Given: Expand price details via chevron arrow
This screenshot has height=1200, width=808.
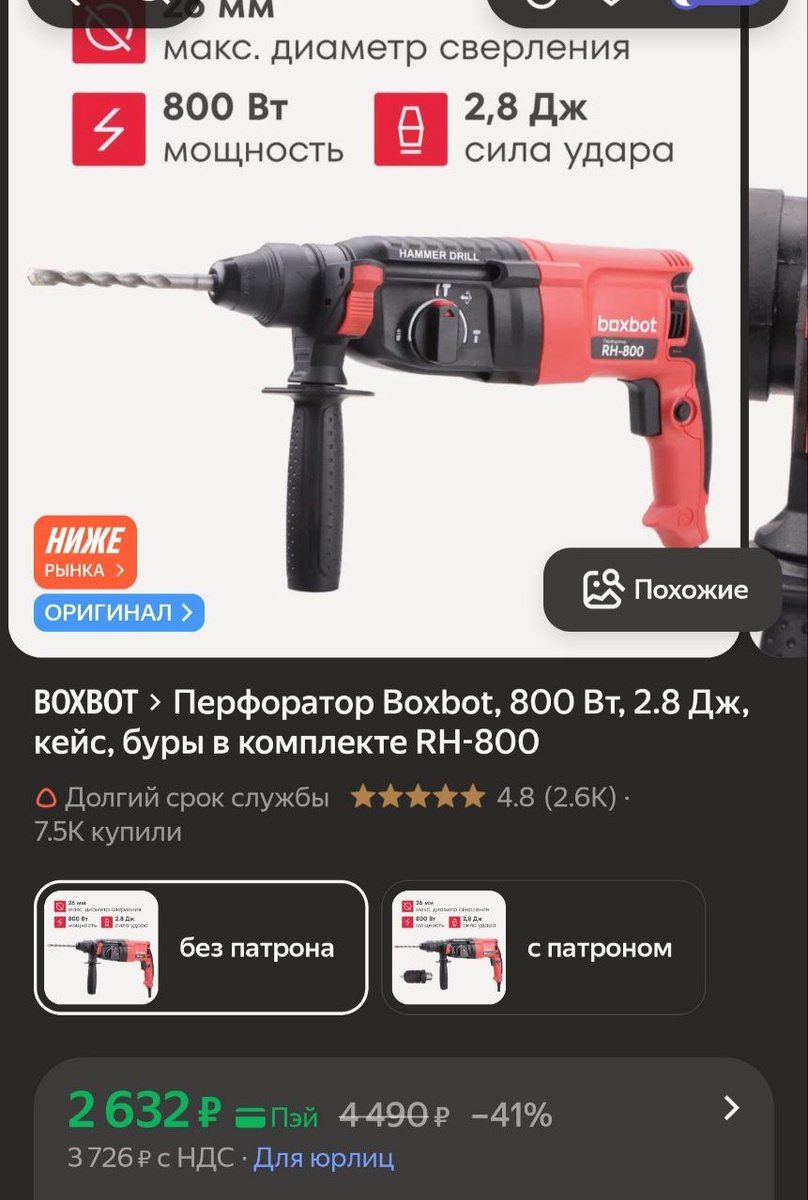Looking at the screenshot, I should click(731, 1108).
